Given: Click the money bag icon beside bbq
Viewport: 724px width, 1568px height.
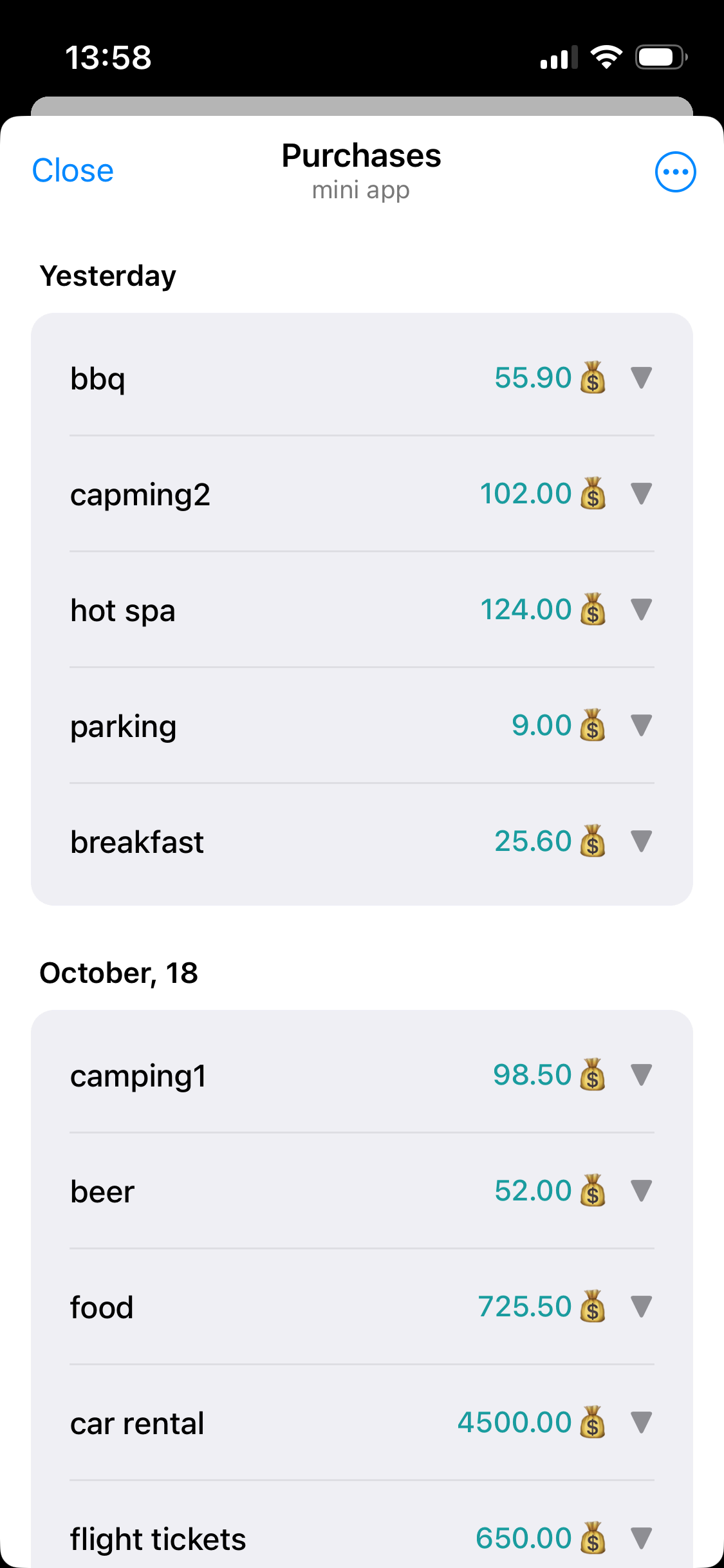Looking at the screenshot, I should pos(592,380).
